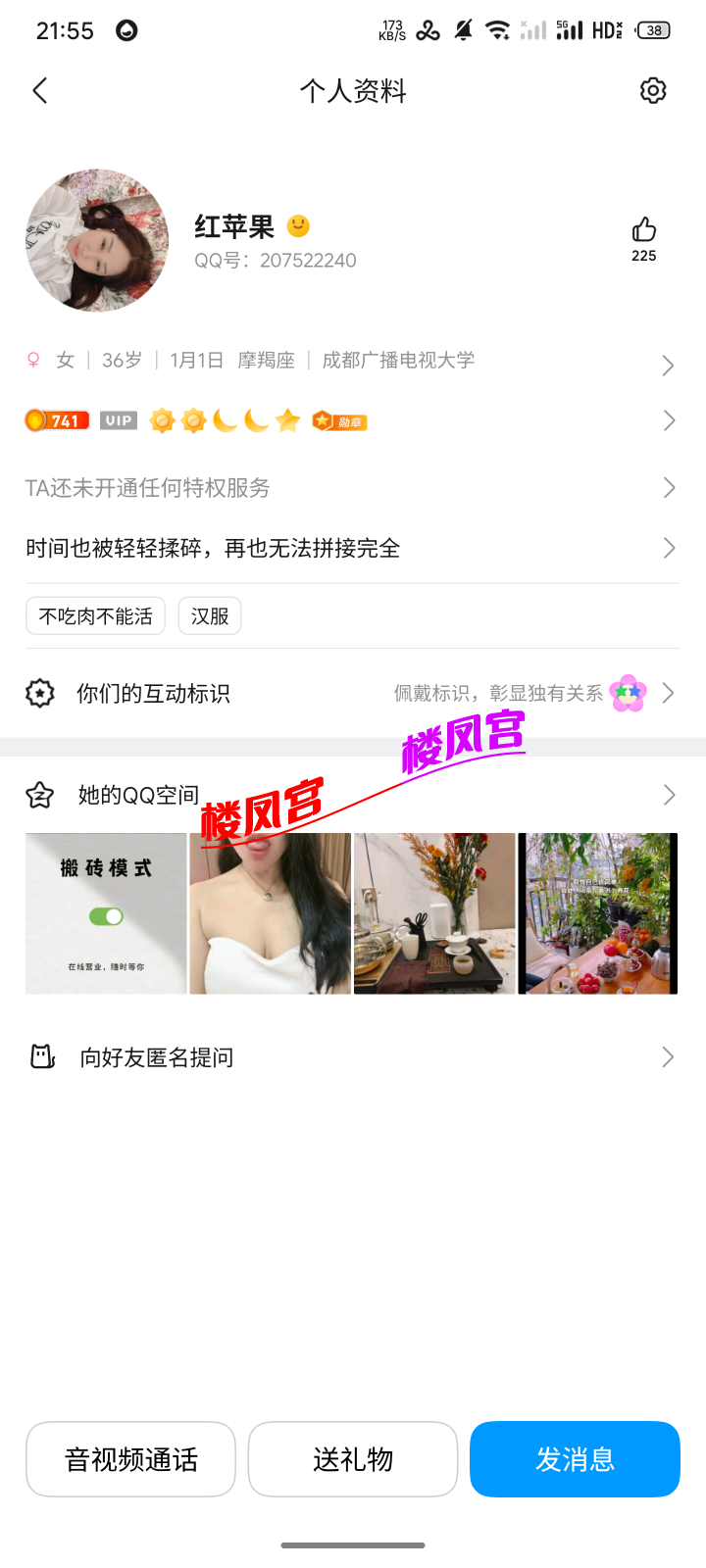Toggle the 搬砖模式 switch in the photo

pos(108,914)
